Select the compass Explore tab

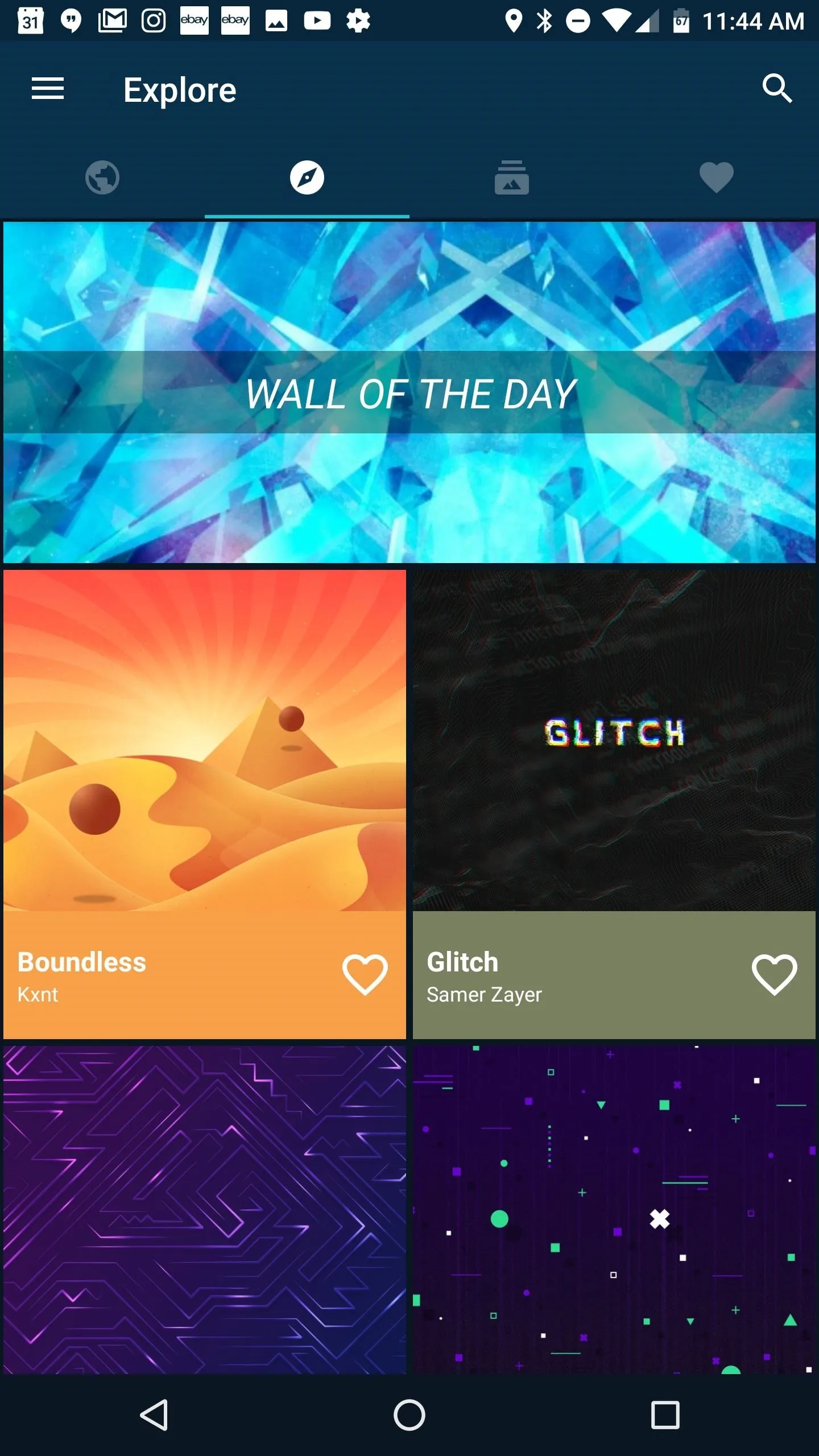(x=307, y=177)
